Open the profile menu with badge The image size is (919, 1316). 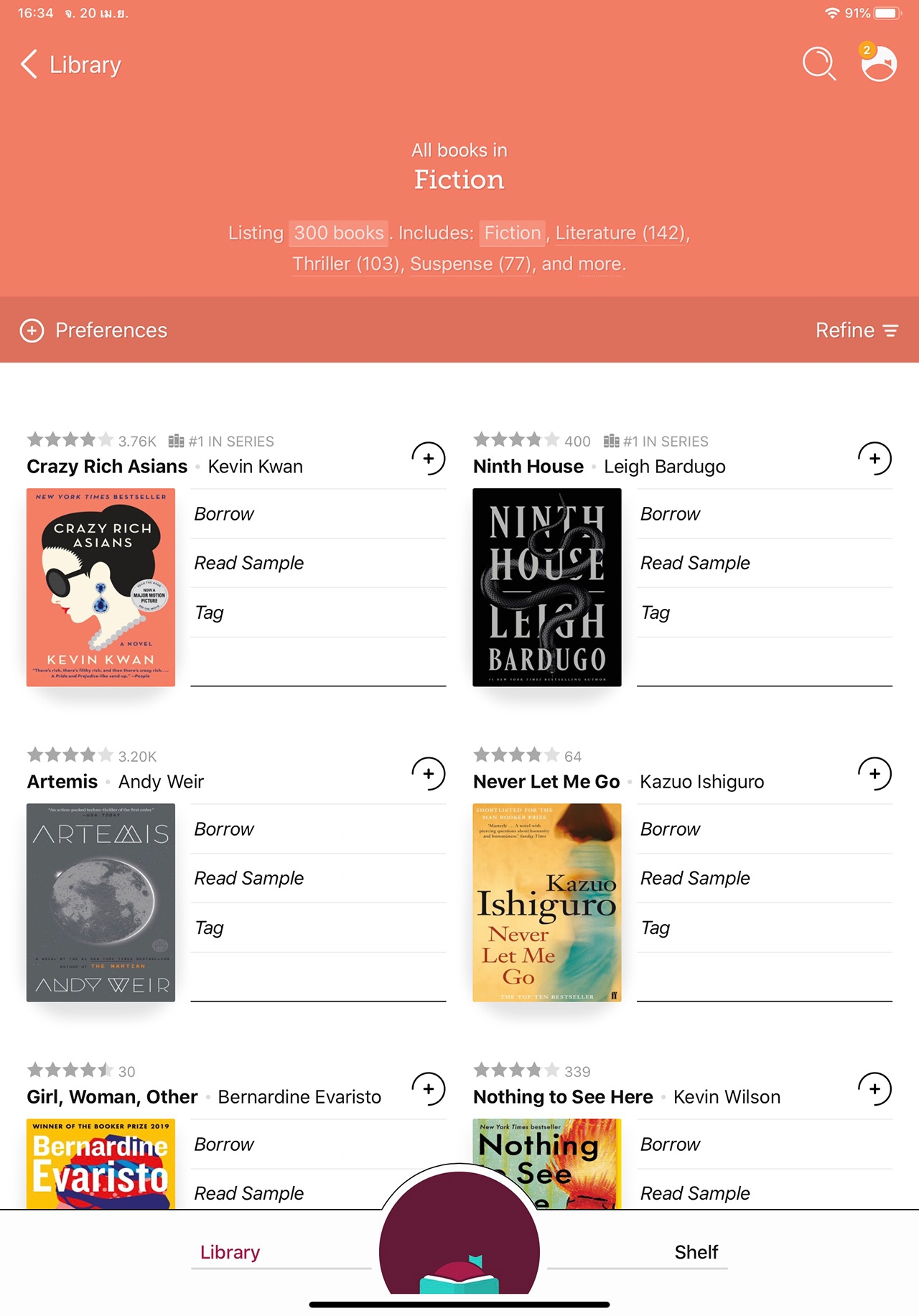click(879, 64)
